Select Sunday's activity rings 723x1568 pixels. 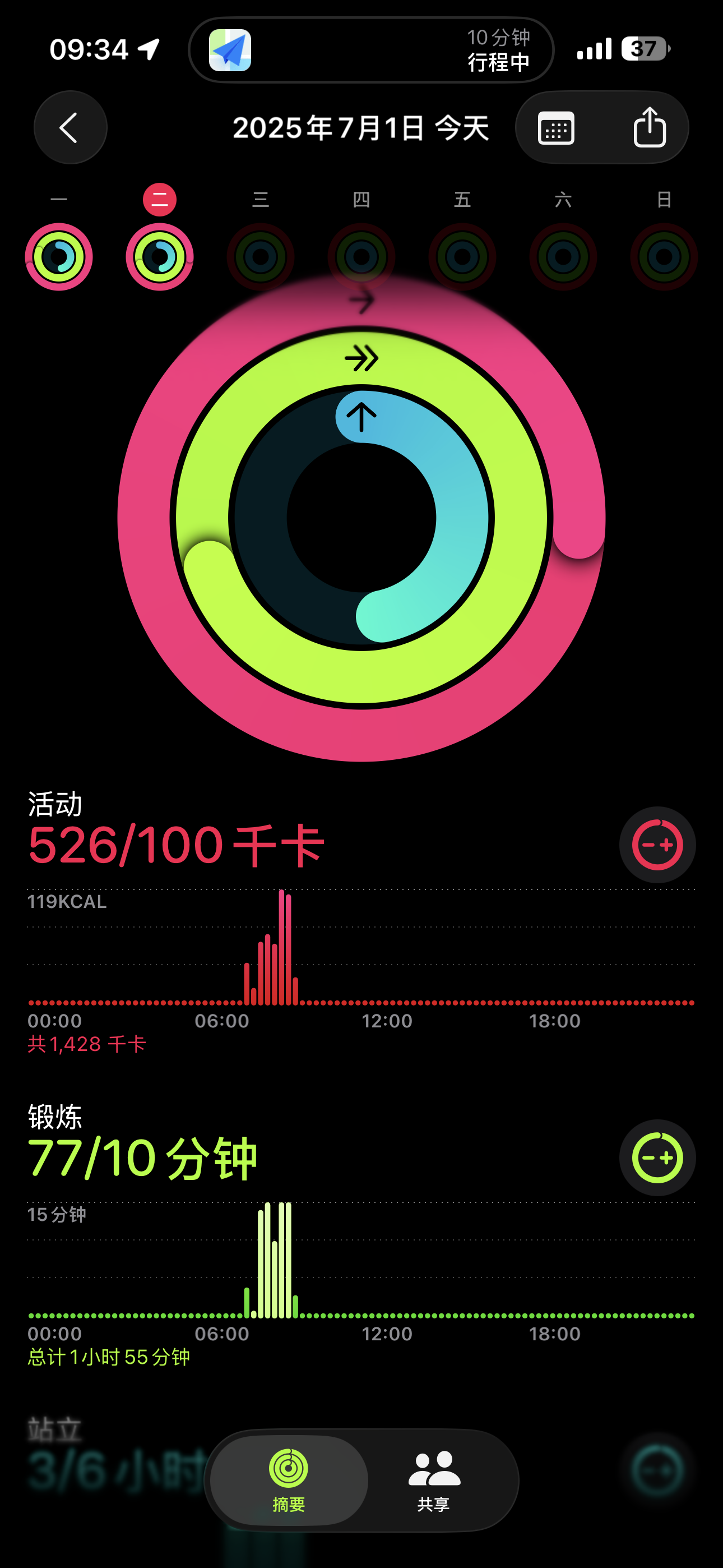pyautogui.click(x=664, y=256)
